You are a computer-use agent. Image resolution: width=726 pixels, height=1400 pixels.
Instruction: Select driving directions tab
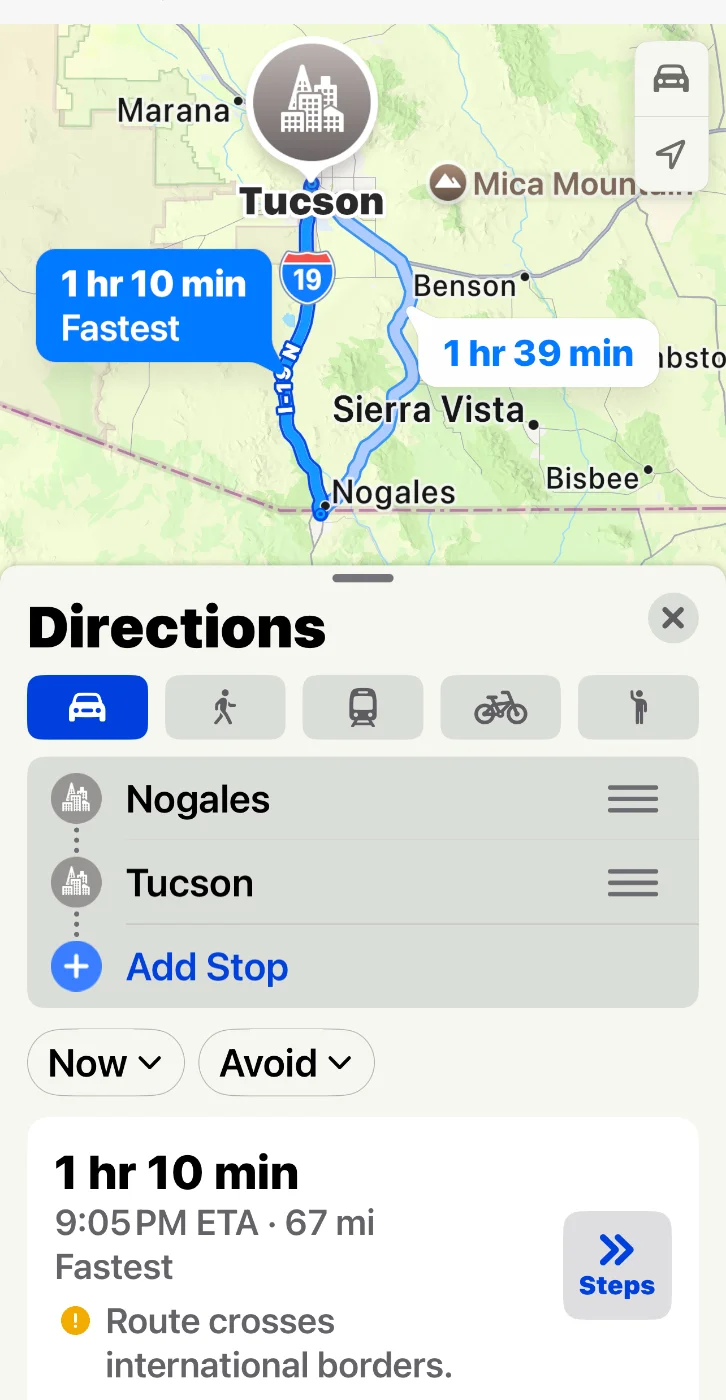tap(88, 708)
